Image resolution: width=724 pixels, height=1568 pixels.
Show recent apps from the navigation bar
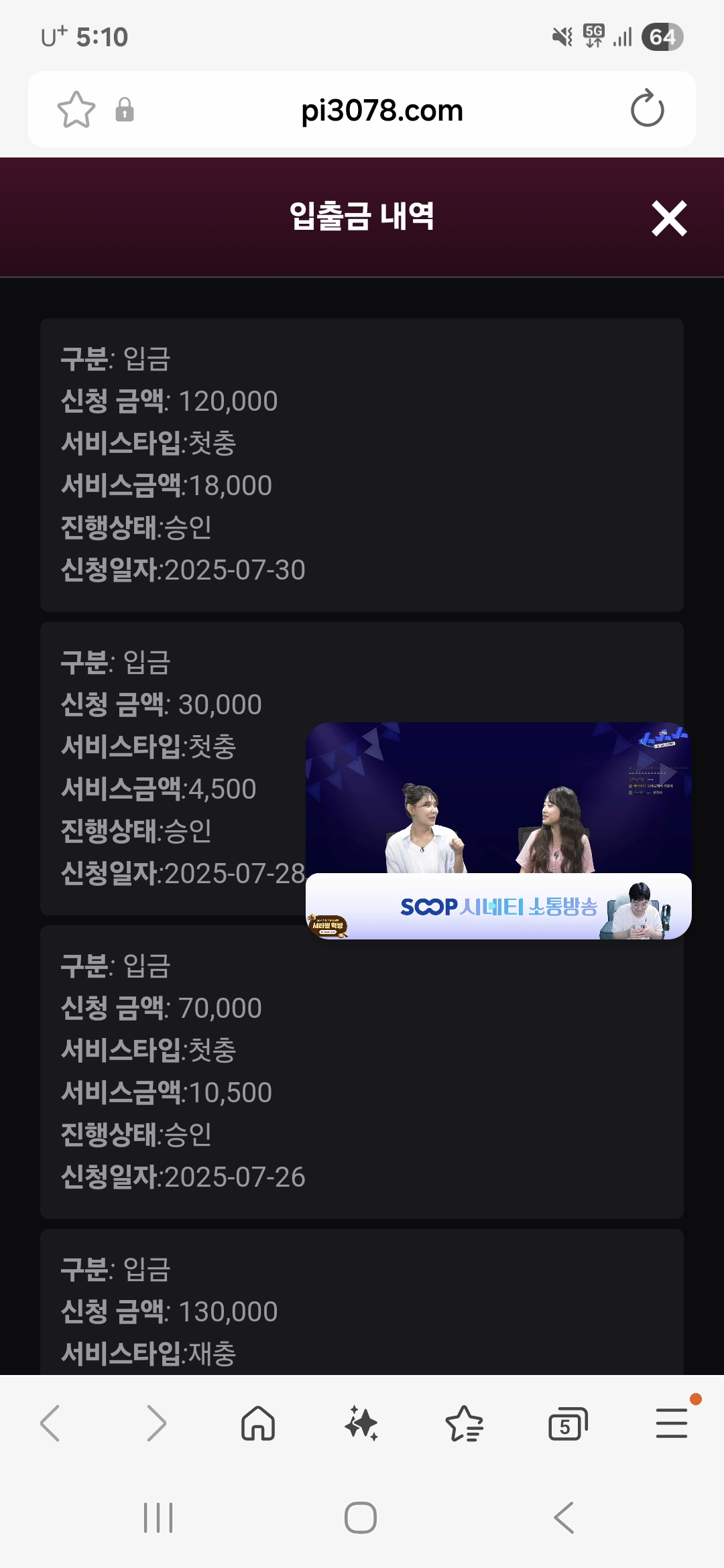click(158, 1518)
